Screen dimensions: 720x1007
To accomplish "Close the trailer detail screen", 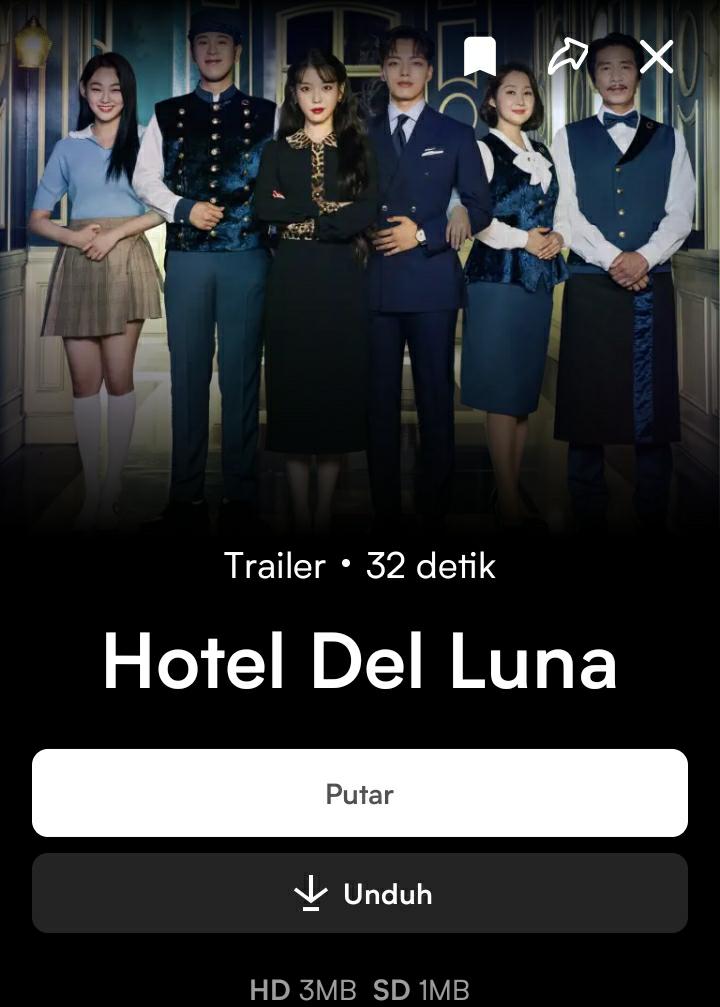I will pyautogui.click(x=656, y=57).
